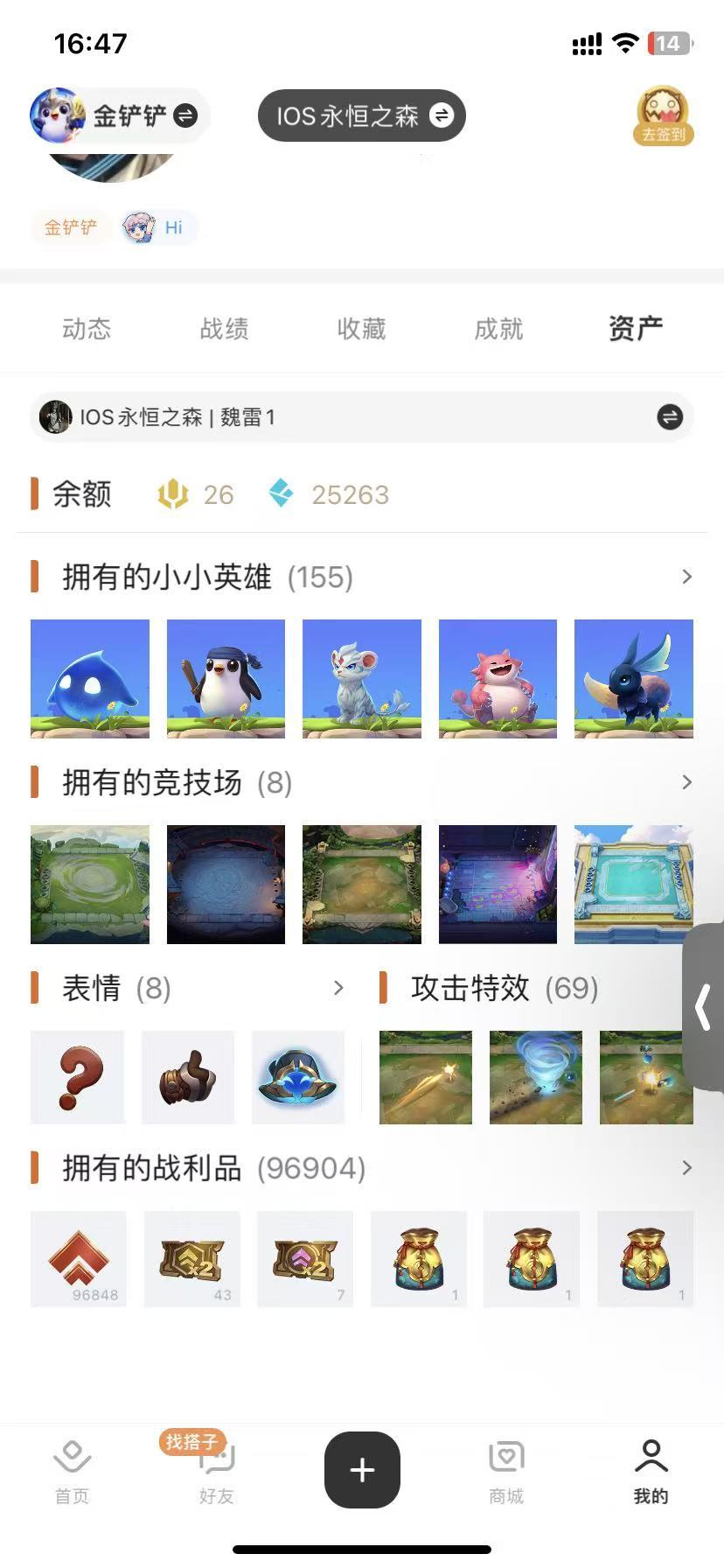The height and width of the screenshot is (1568, 724).
Task: Expand 拥有的竞技场 list
Action: [686, 782]
